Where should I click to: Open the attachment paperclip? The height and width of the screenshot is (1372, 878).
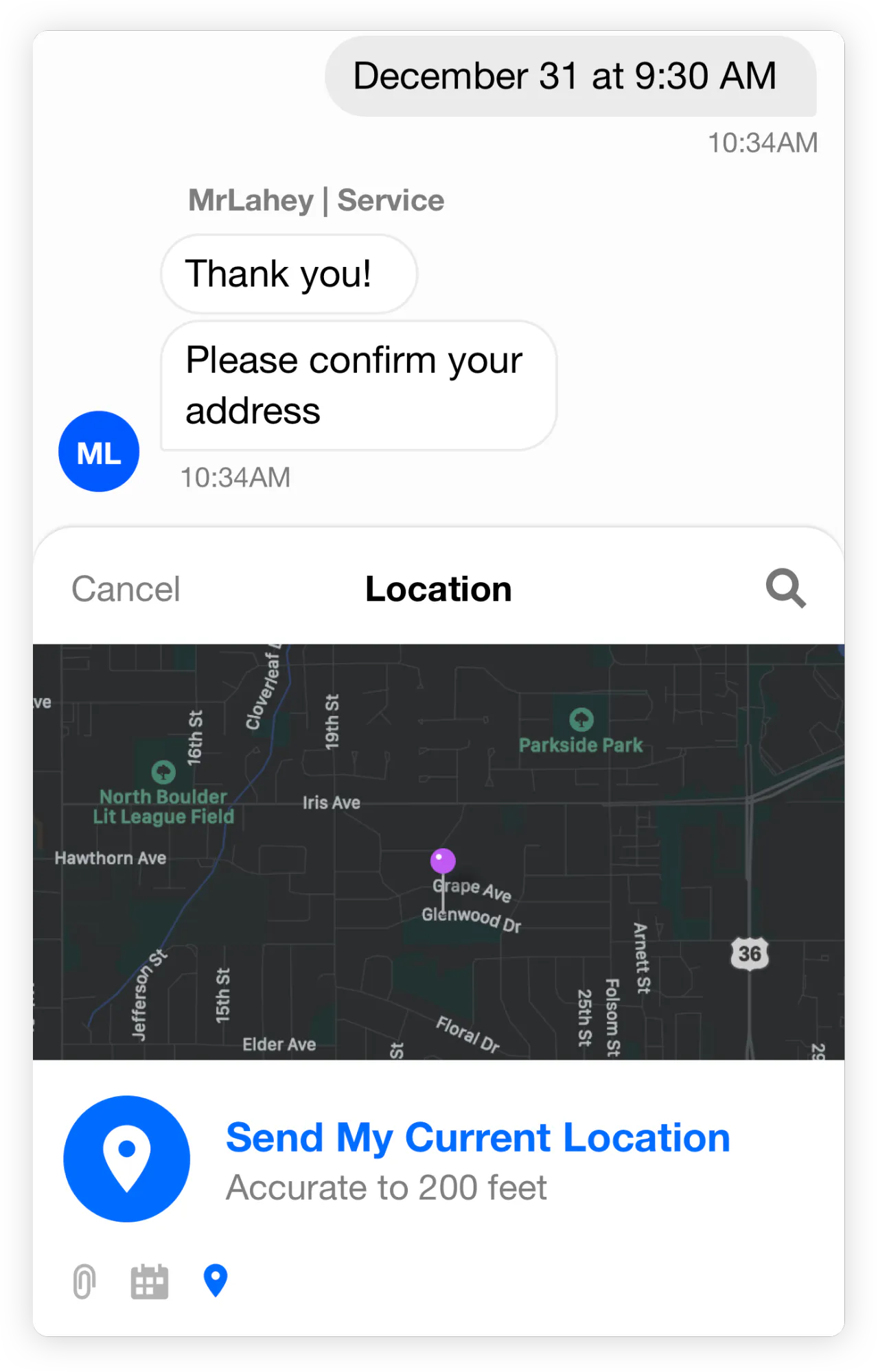click(x=84, y=1281)
